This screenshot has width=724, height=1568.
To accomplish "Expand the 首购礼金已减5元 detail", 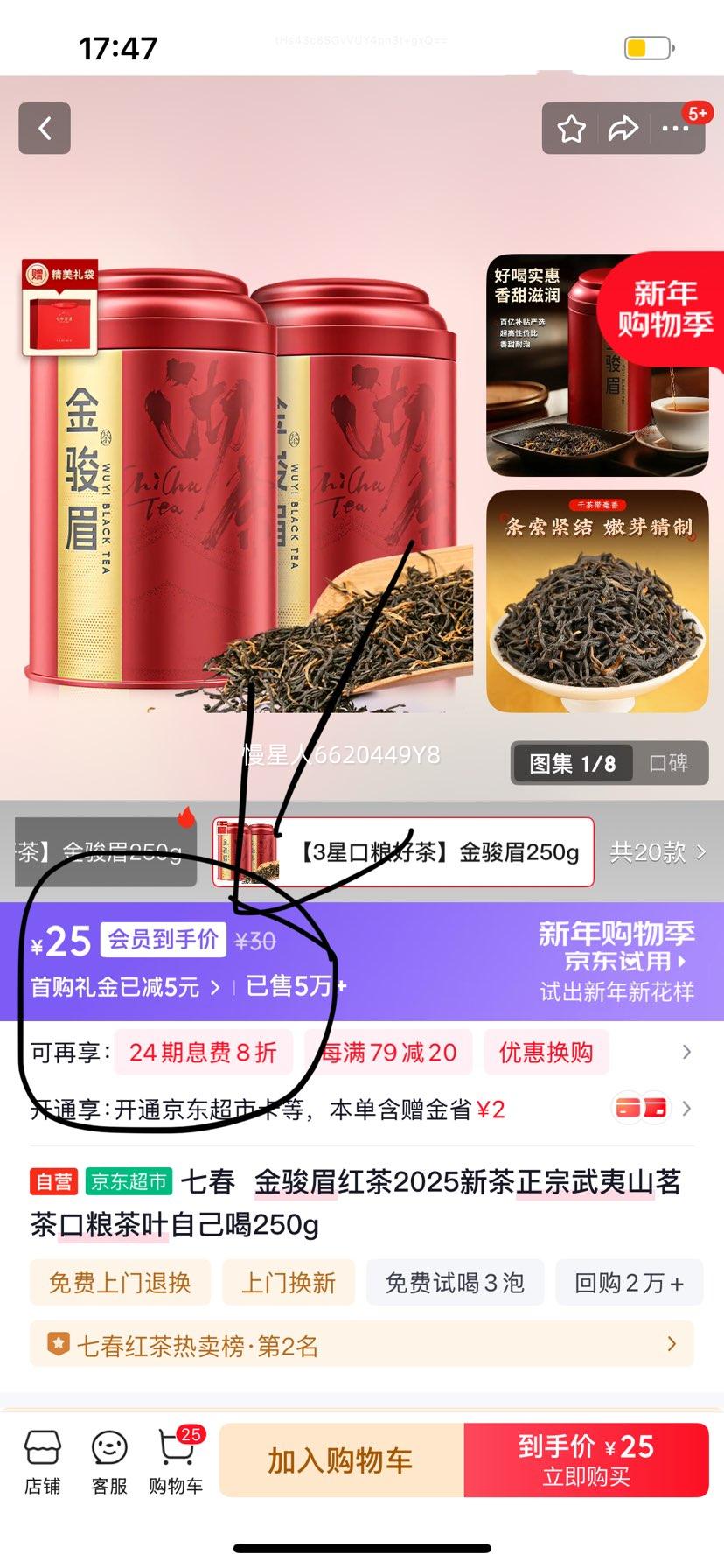I will tap(122, 985).
